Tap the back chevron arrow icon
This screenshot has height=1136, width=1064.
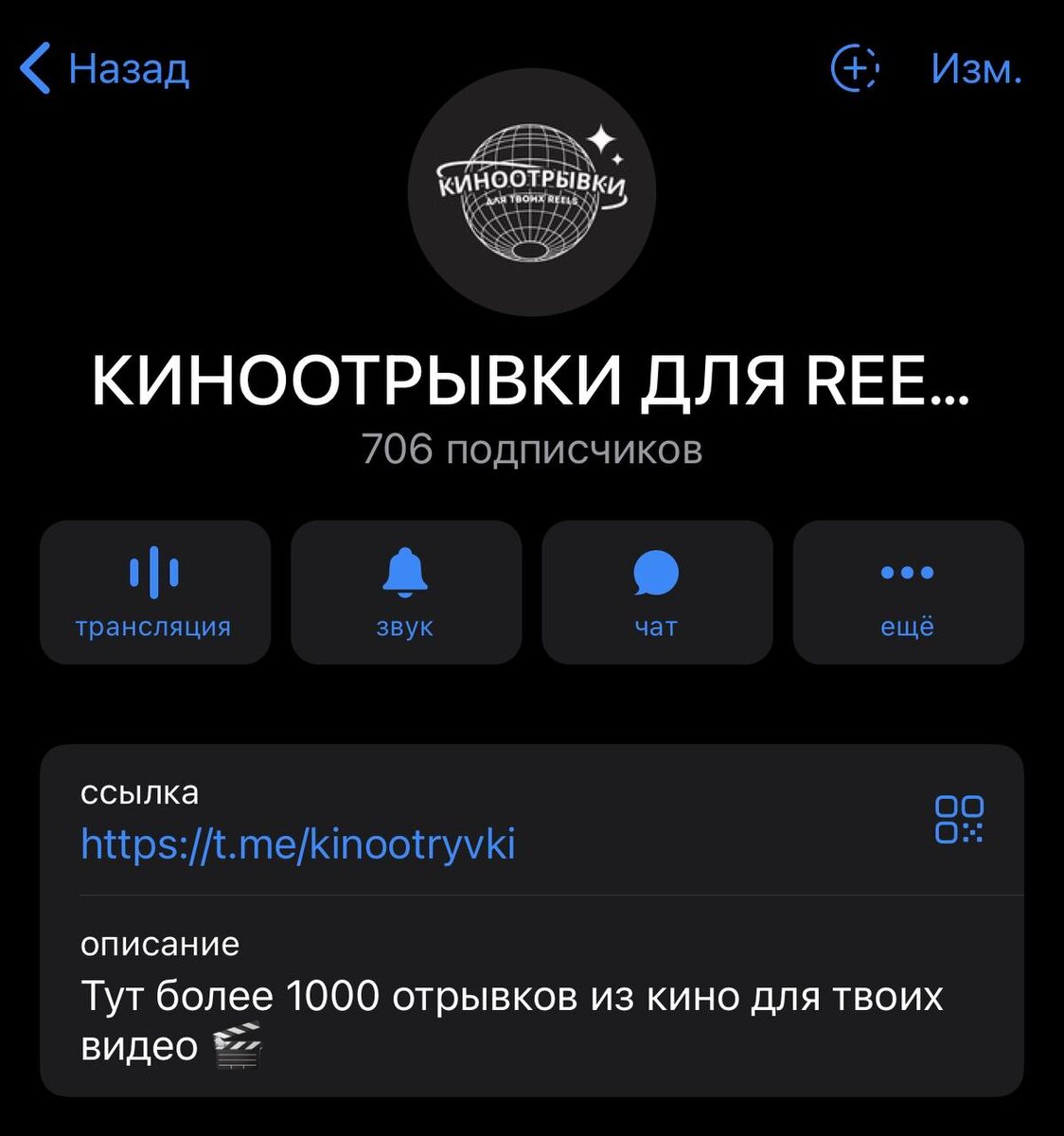click(x=34, y=69)
